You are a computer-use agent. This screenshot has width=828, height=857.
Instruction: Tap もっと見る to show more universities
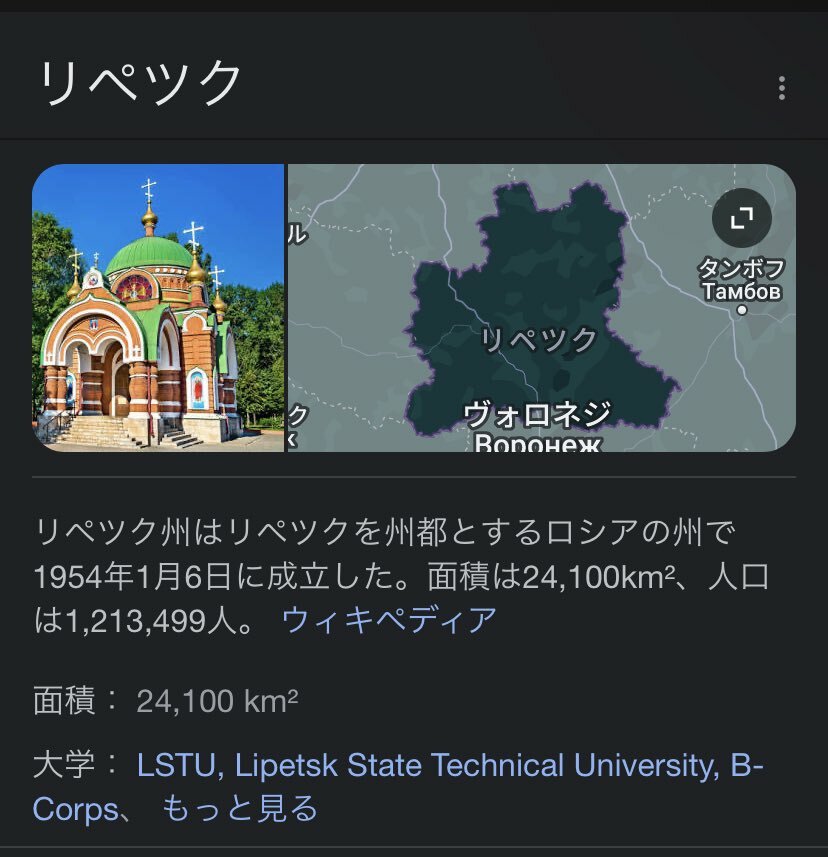click(x=240, y=808)
